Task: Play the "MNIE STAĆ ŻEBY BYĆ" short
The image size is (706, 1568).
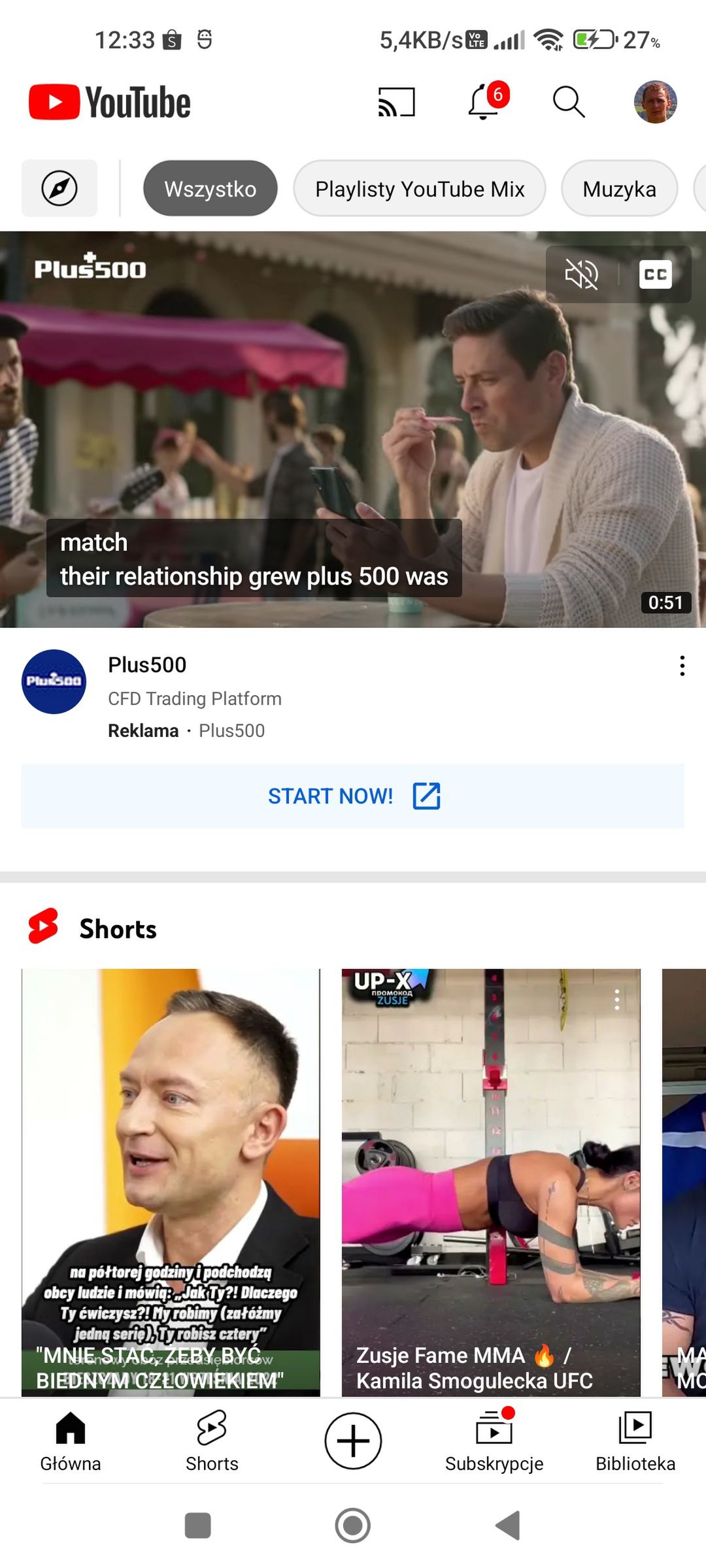Action: [171, 1182]
